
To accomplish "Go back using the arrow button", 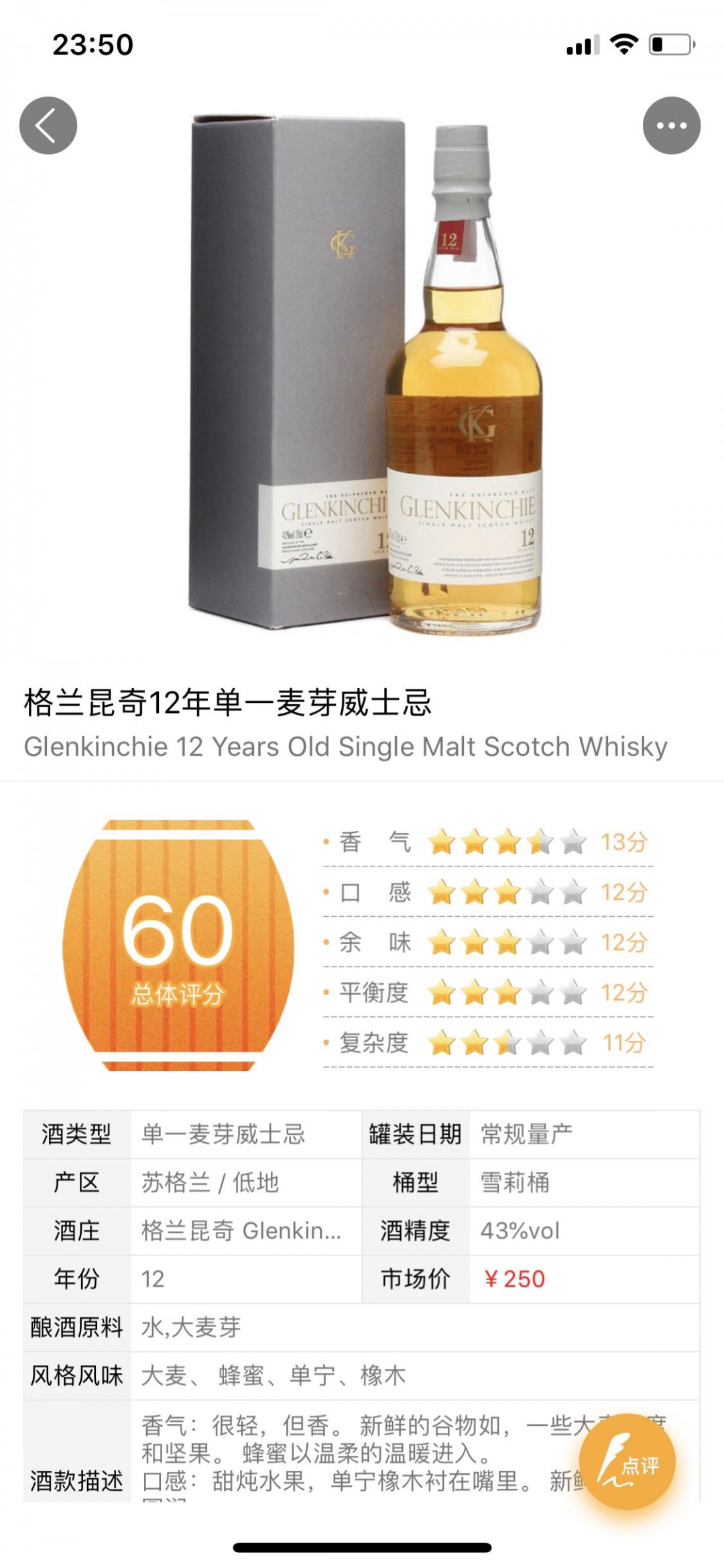I will (48, 125).
